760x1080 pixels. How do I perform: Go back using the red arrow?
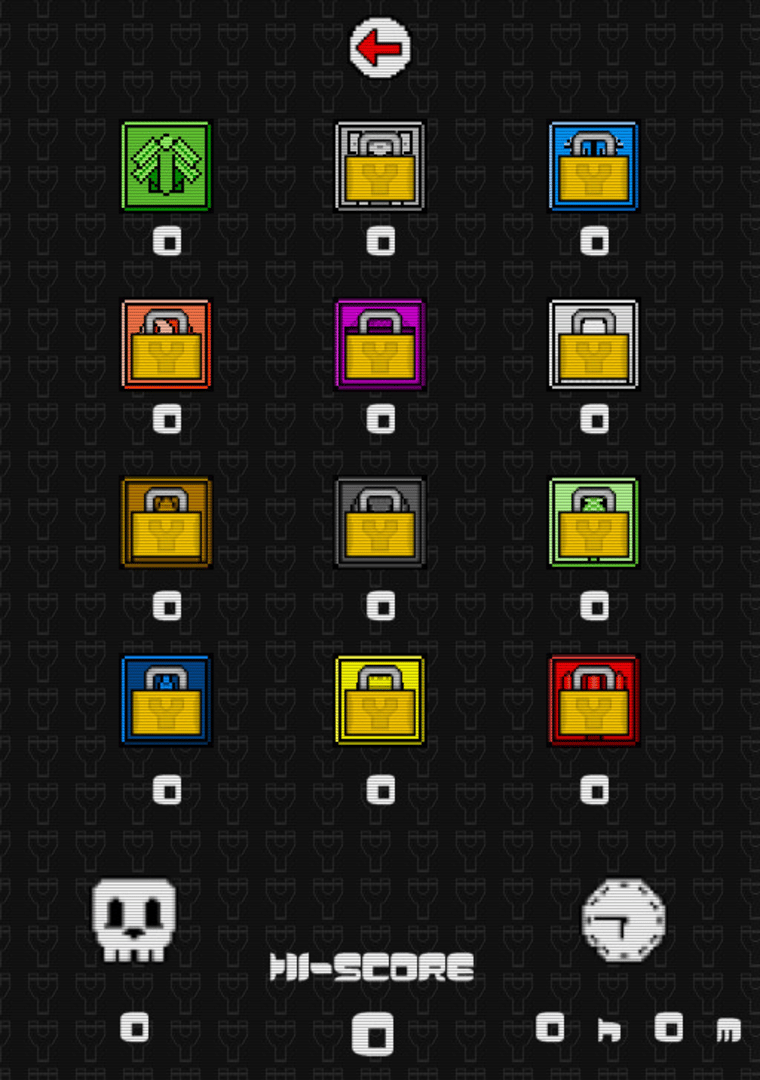click(x=380, y=47)
